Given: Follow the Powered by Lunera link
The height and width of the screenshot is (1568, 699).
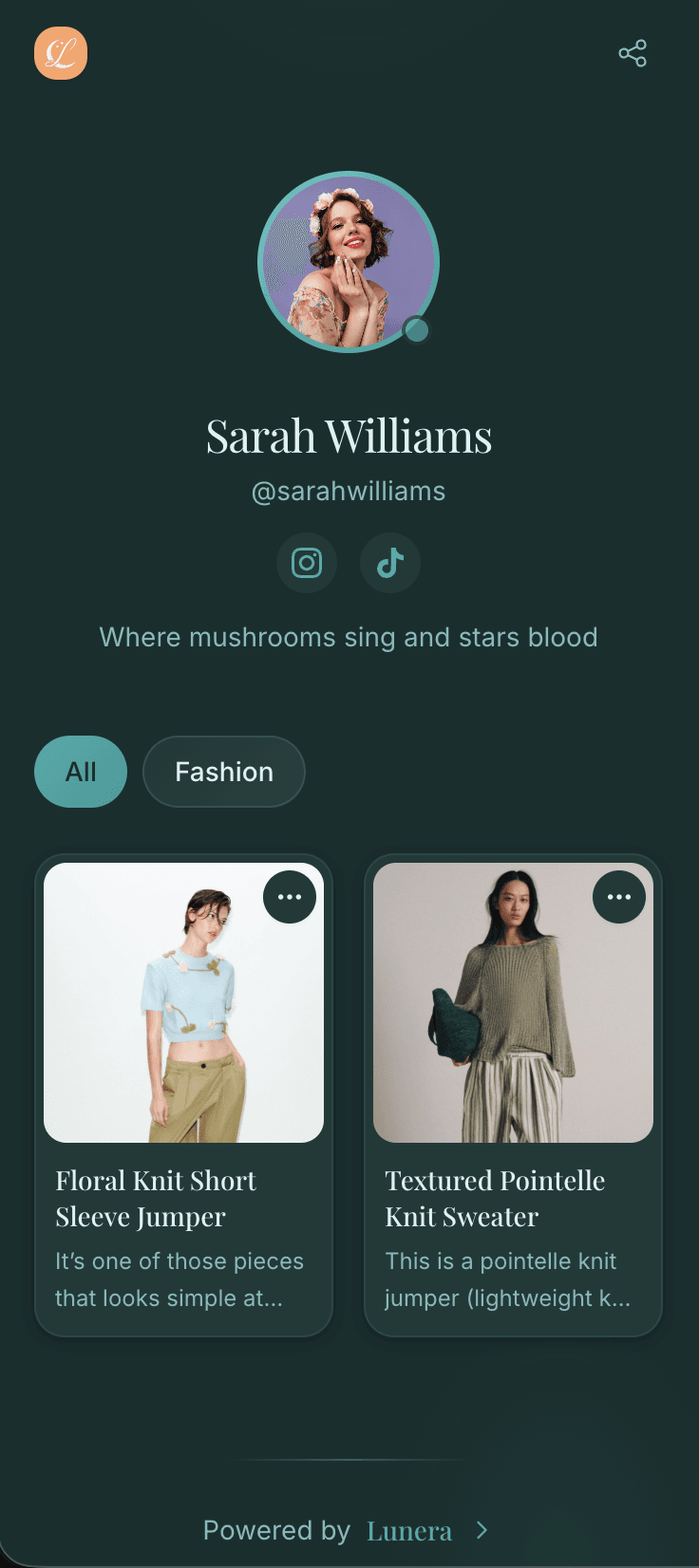Looking at the screenshot, I should click(x=348, y=1530).
